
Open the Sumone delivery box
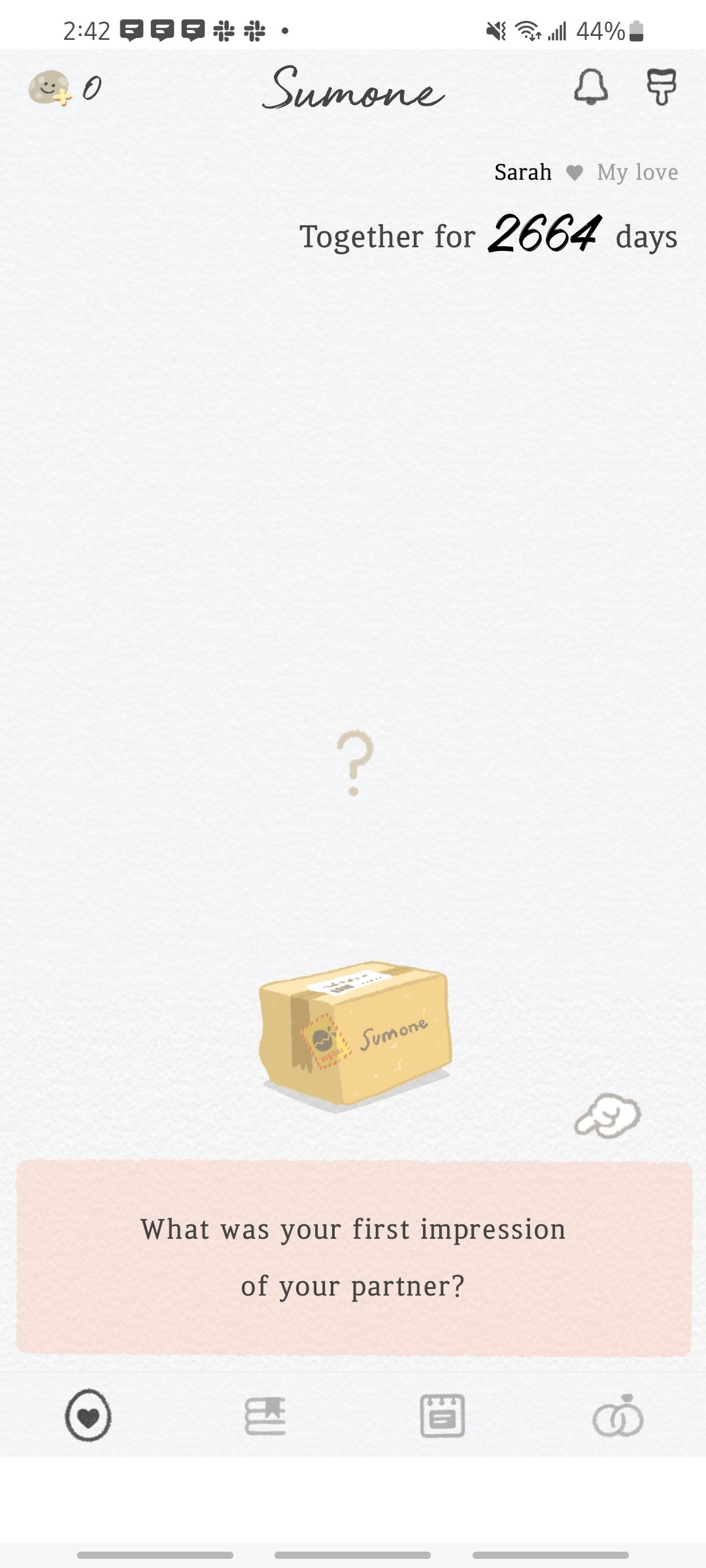click(x=355, y=1034)
